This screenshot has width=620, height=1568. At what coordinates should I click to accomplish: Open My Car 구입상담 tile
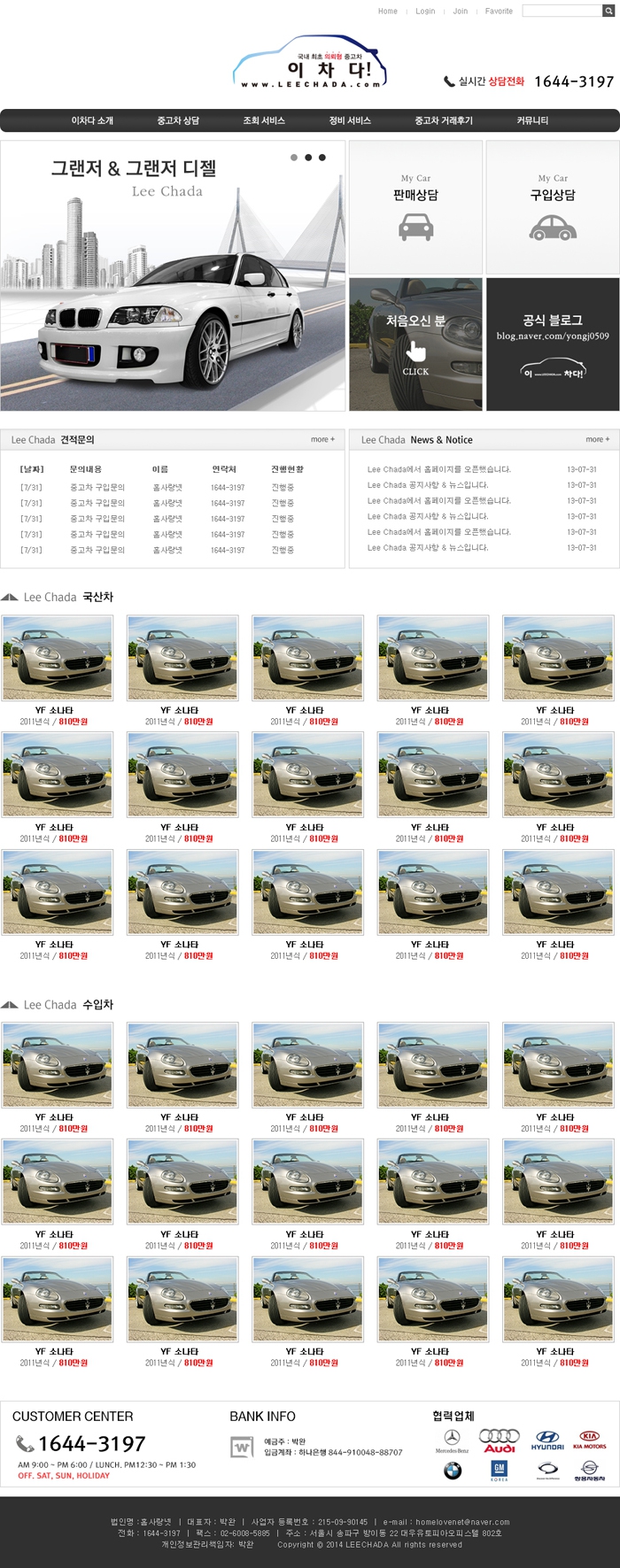pyautogui.click(x=553, y=207)
